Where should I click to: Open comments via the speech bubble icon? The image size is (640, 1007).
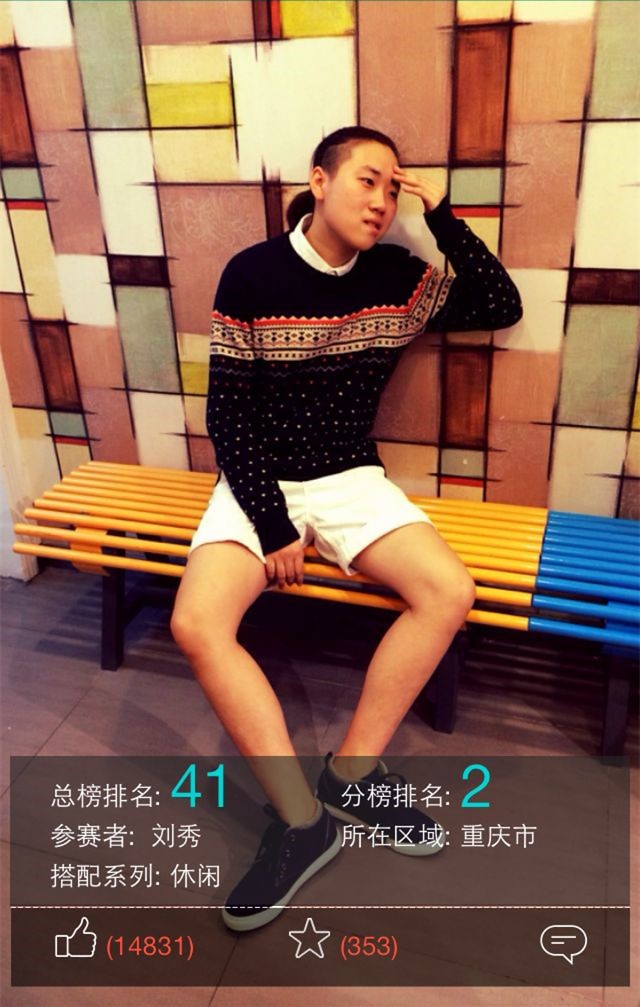point(563,942)
